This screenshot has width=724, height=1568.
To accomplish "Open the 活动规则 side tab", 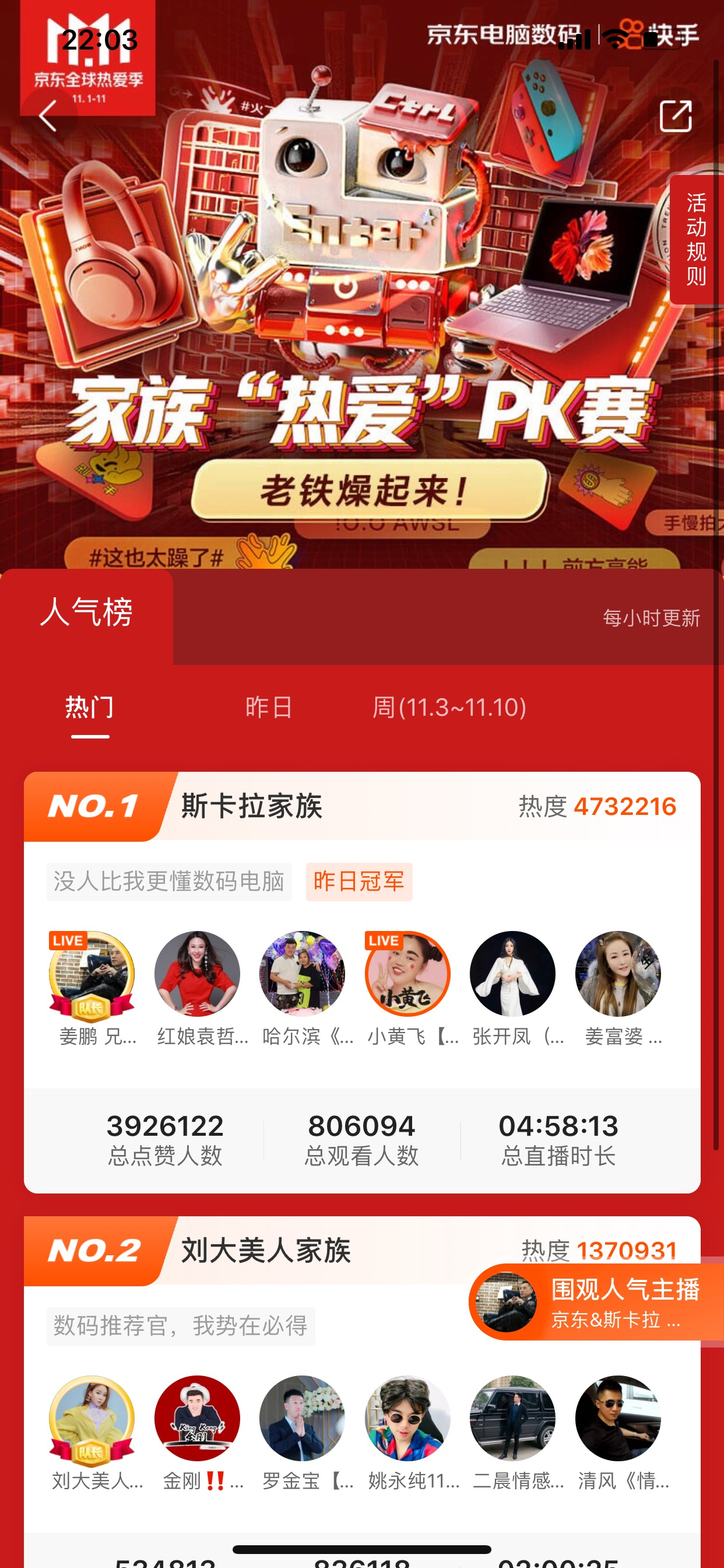I will (x=696, y=240).
